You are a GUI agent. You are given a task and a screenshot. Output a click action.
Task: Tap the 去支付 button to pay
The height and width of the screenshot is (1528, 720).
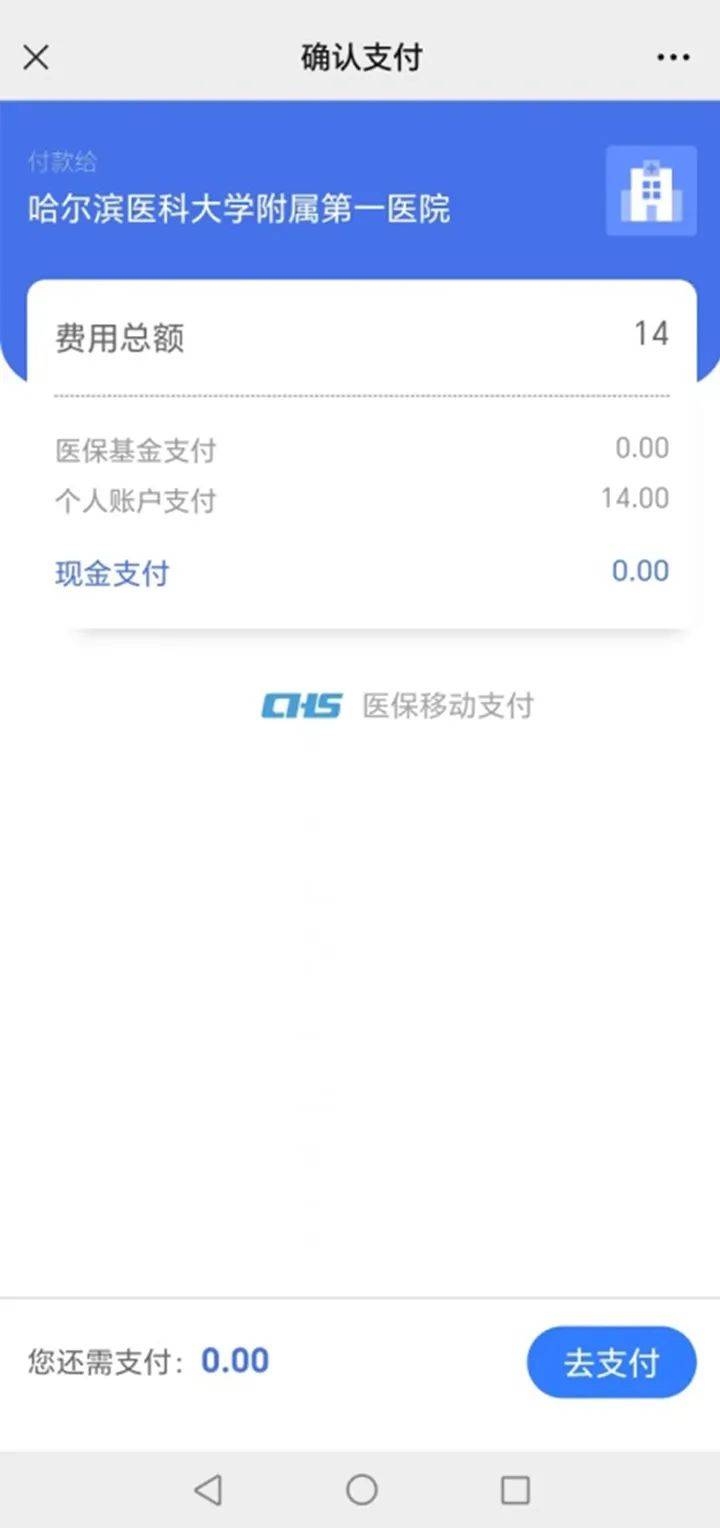click(x=611, y=1362)
